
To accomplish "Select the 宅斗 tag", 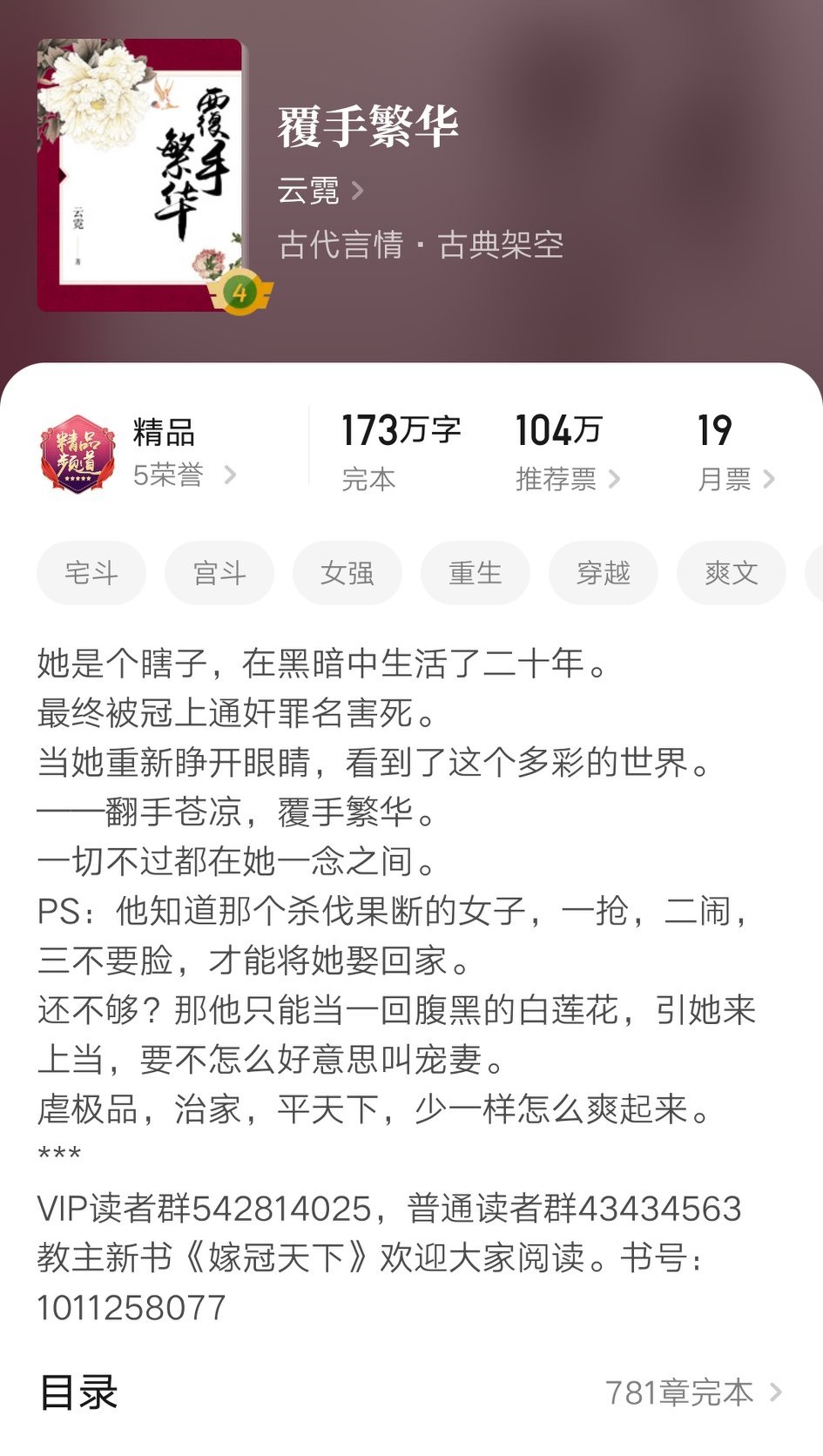I will point(91,573).
